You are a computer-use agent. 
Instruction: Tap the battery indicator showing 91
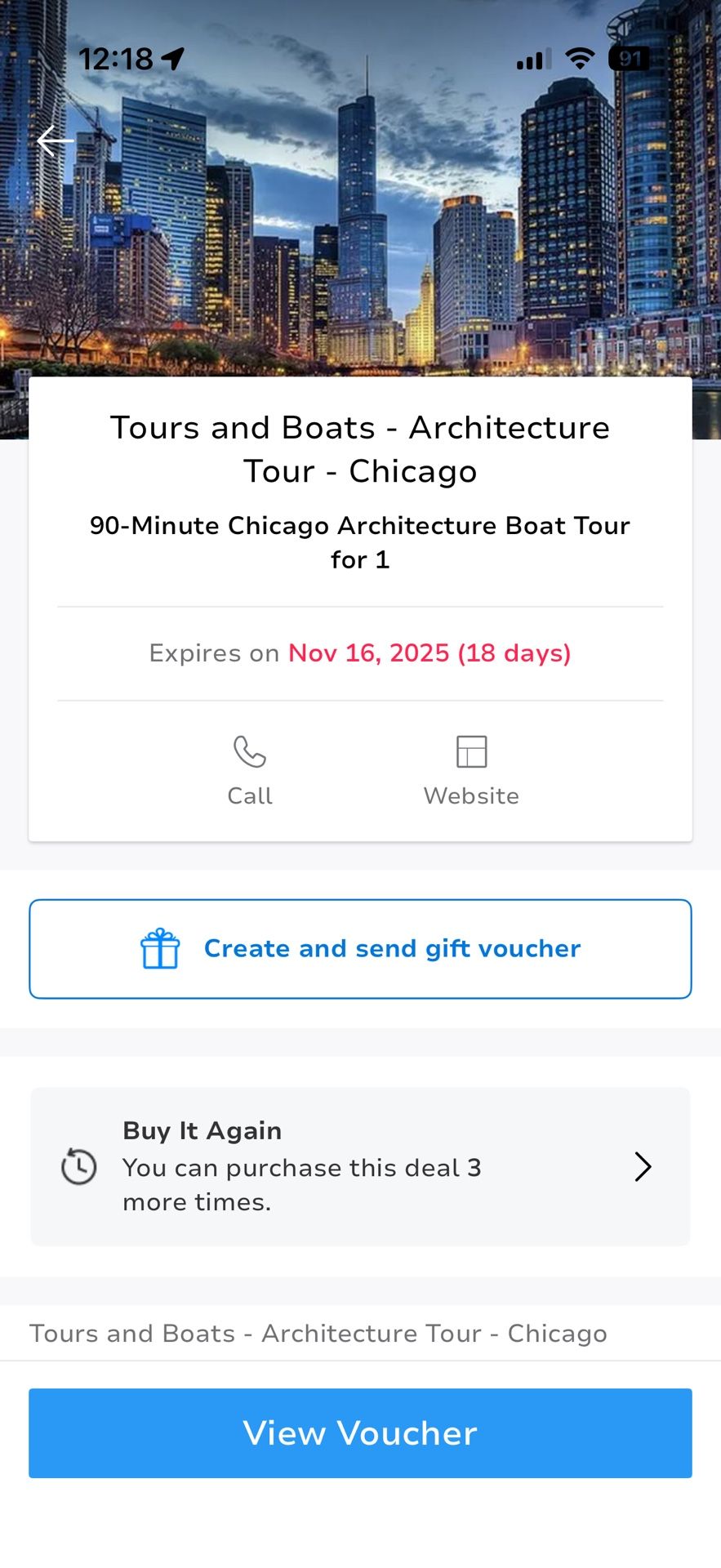(628, 58)
